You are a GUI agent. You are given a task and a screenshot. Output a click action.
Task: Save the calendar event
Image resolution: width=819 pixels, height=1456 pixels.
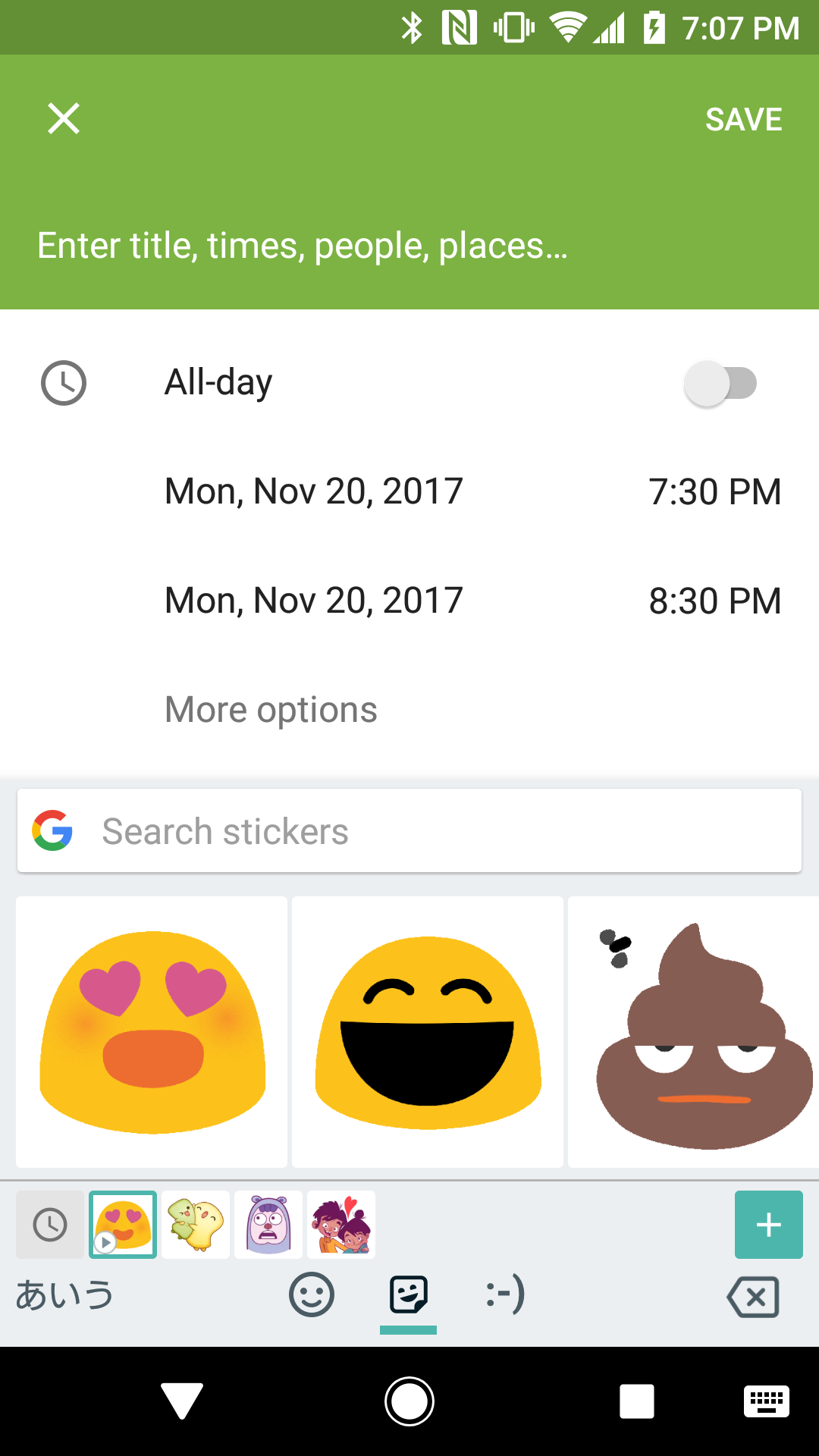click(x=744, y=118)
